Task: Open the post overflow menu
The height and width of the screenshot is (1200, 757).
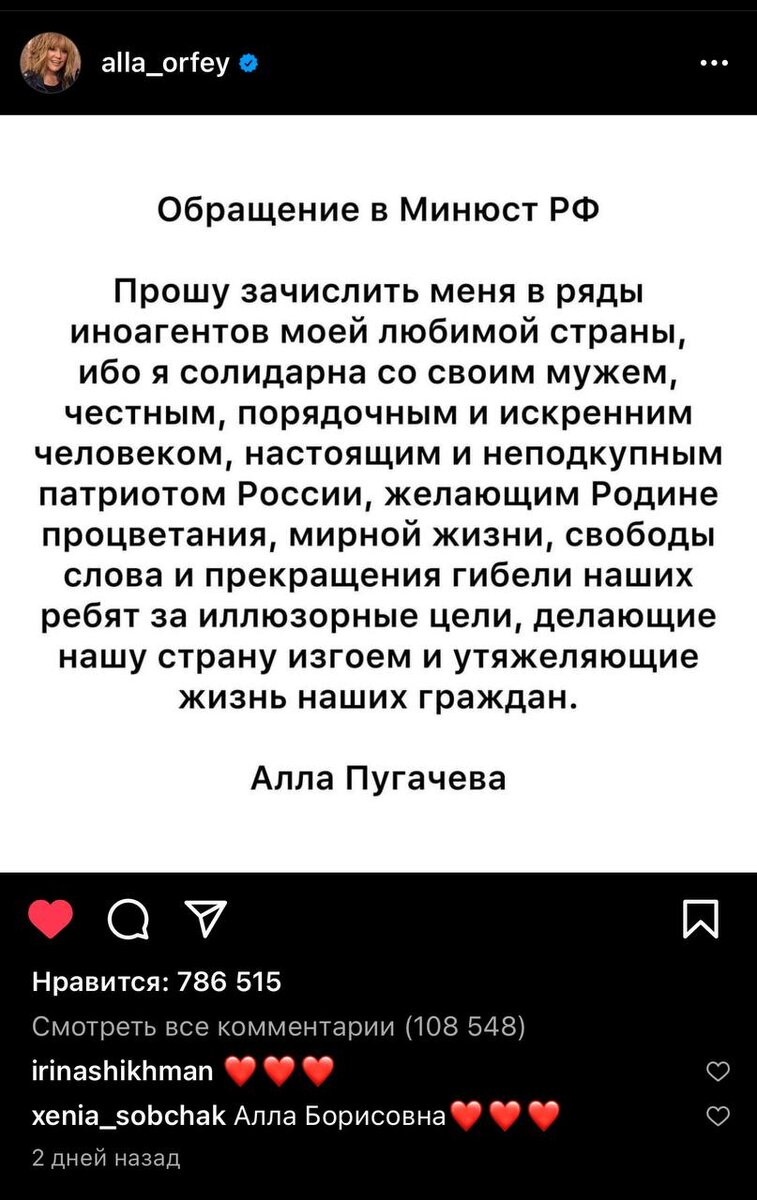Action: tap(713, 64)
